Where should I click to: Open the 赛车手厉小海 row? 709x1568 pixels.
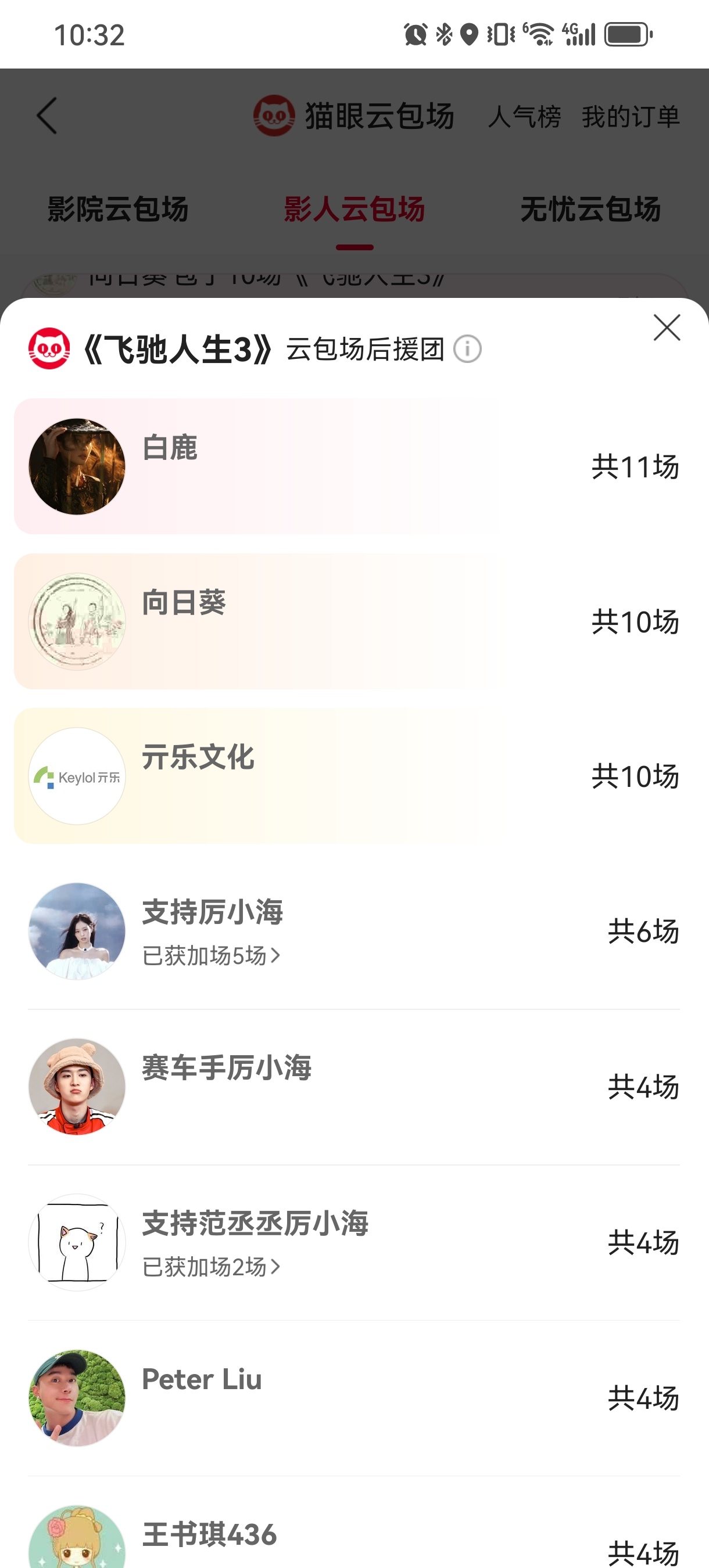[x=353, y=1087]
